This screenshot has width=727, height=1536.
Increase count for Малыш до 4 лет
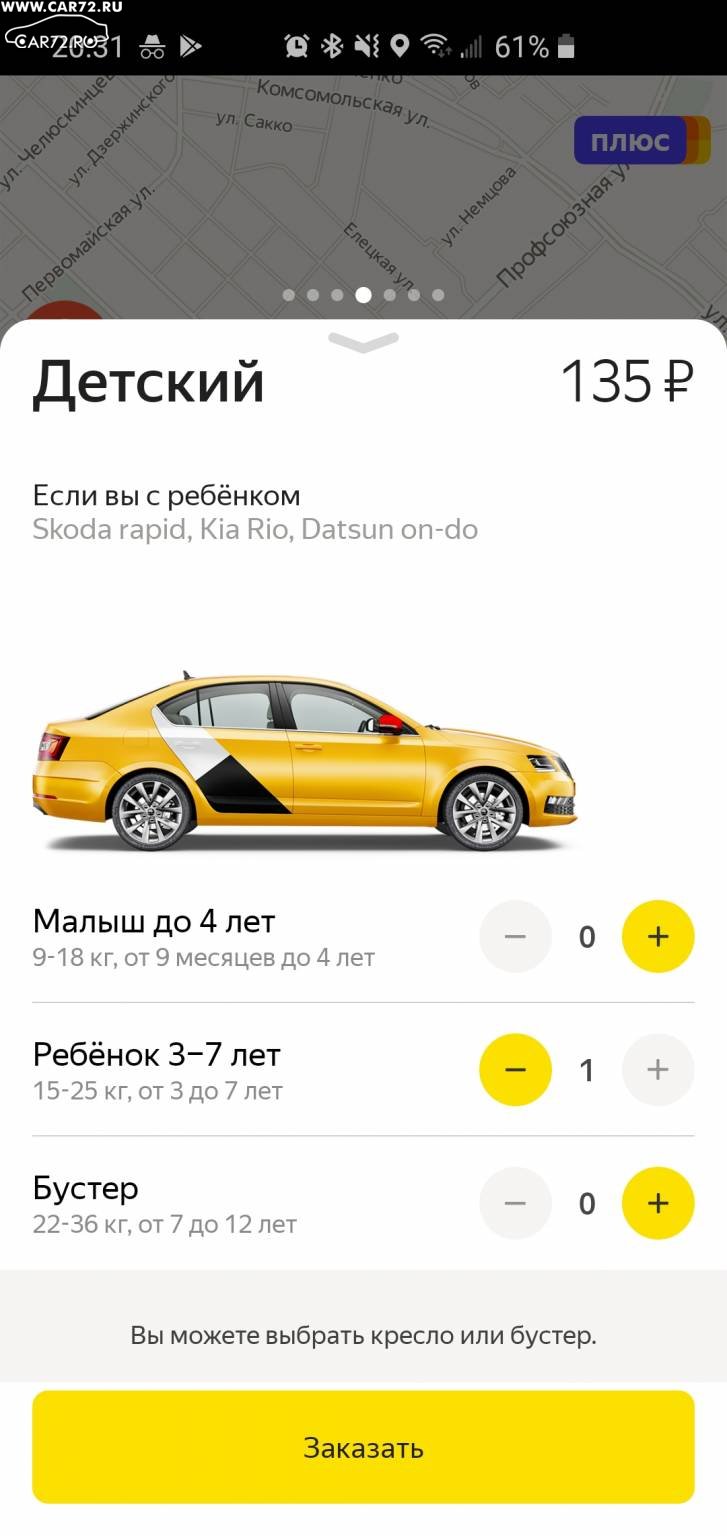658,937
